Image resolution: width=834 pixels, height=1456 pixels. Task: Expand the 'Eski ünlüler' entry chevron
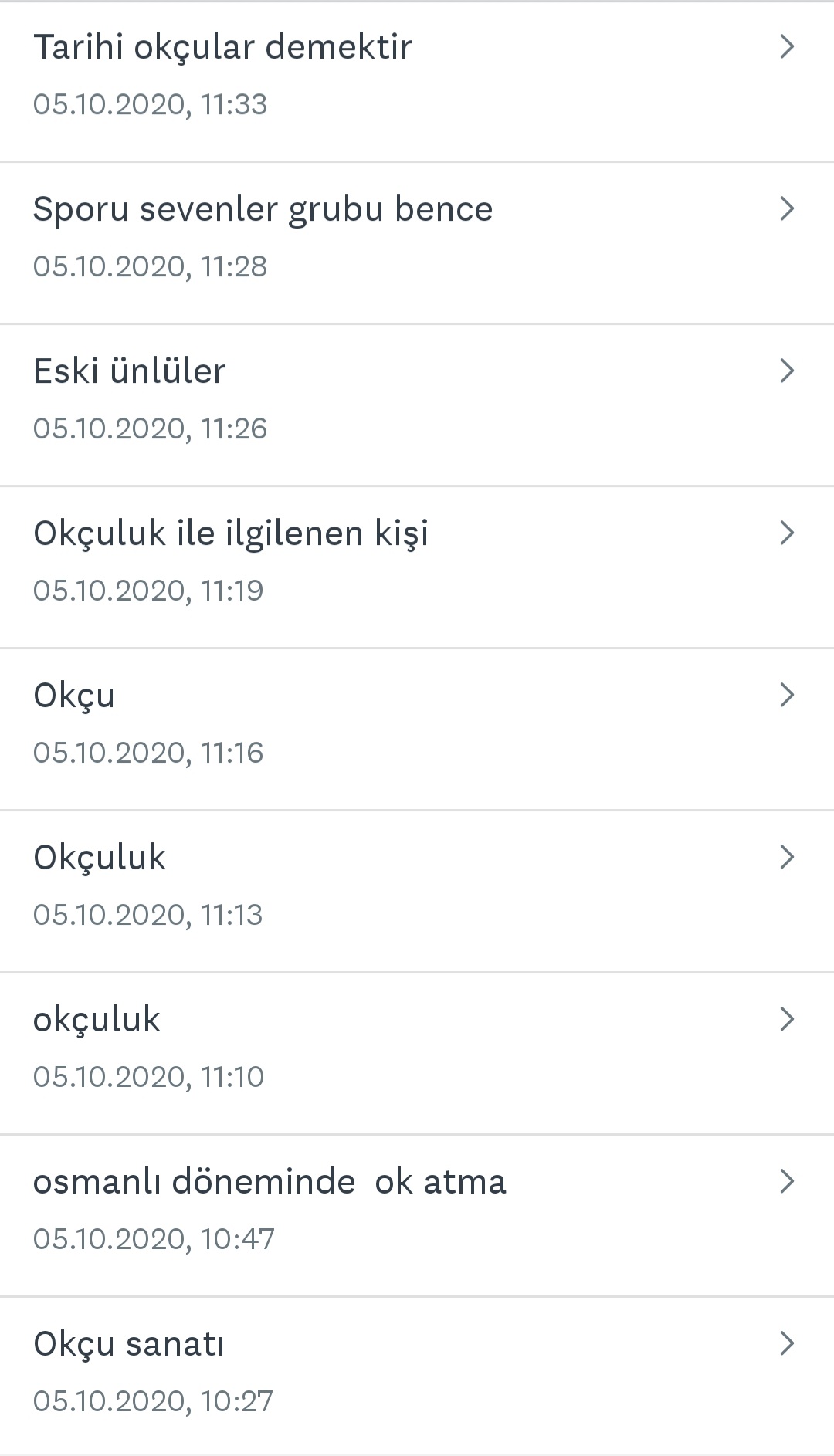(787, 371)
